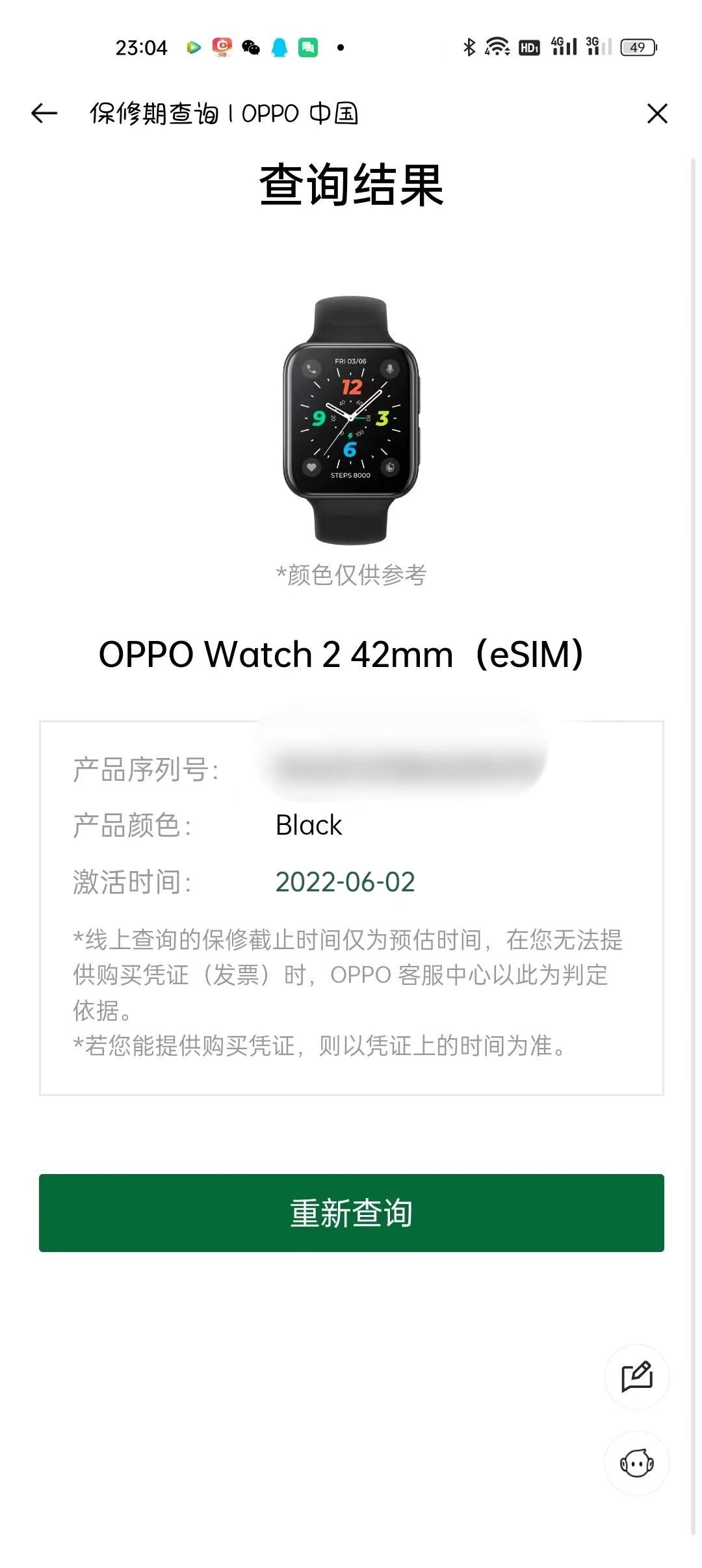Tap the HD voice indicator icon
Viewport: 702px width, 1568px height.
[529, 47]
